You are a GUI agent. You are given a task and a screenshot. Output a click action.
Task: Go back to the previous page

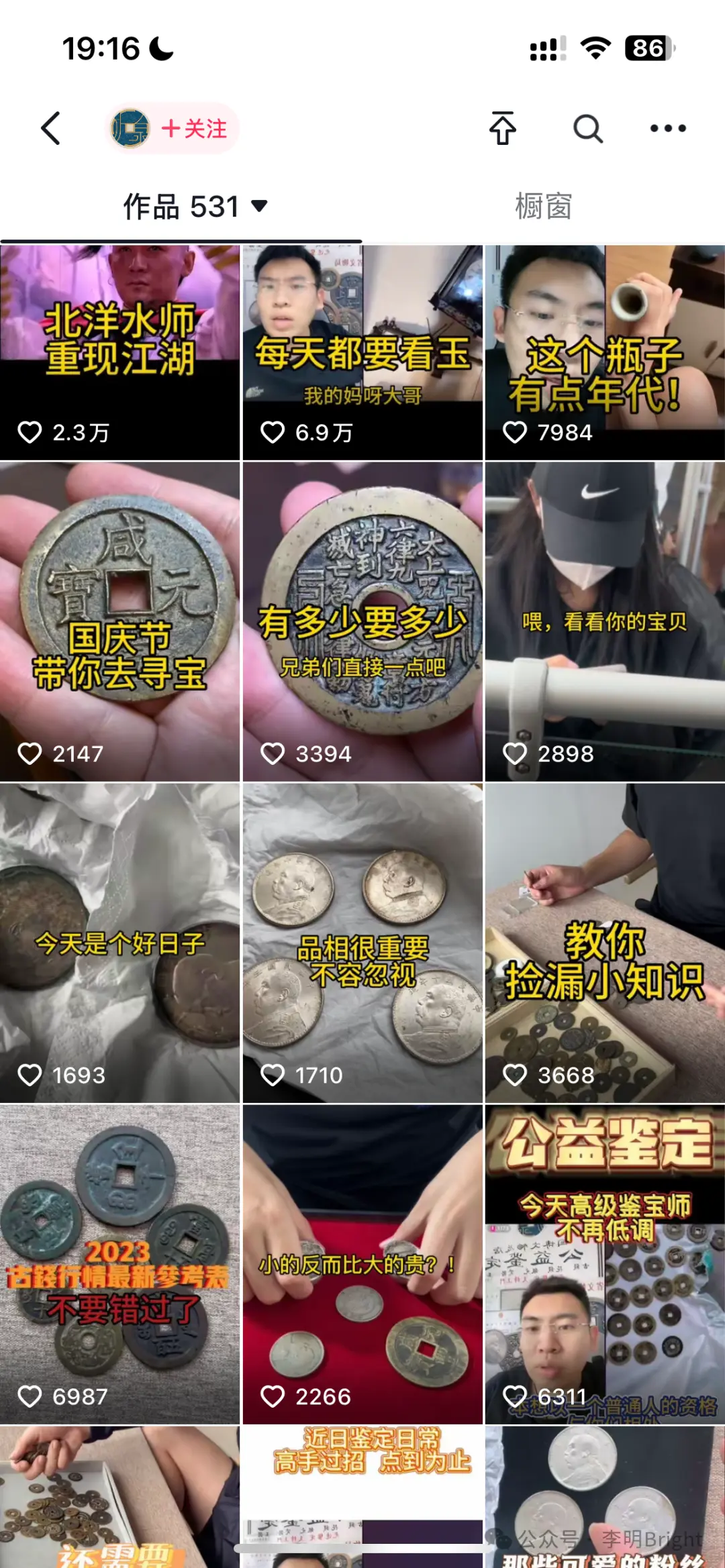(x=51, y=128)
